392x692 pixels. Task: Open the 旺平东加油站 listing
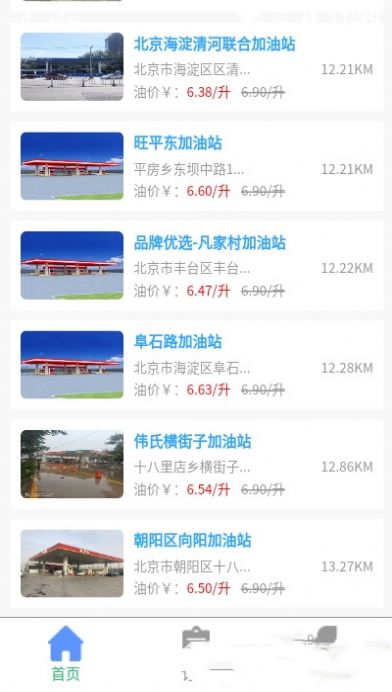(196, 166)
